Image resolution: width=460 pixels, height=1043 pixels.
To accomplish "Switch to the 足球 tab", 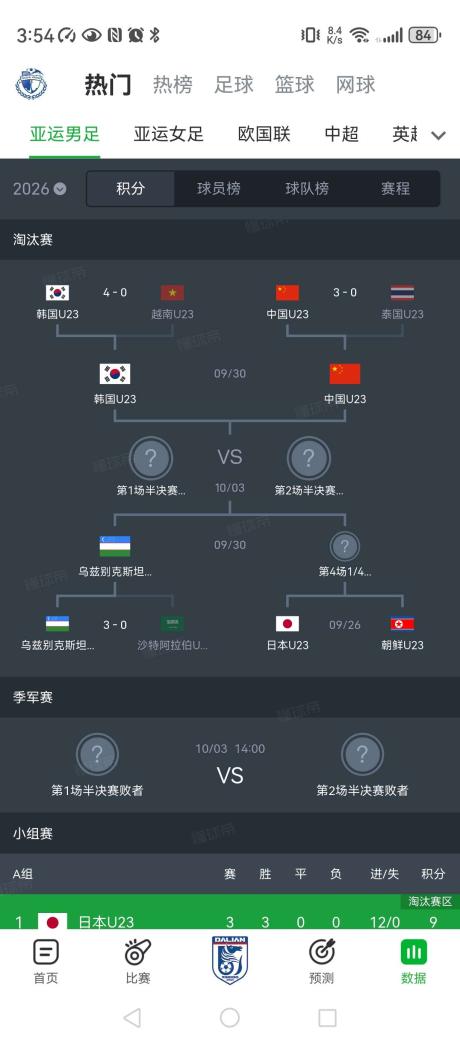I will coord(233,85).
